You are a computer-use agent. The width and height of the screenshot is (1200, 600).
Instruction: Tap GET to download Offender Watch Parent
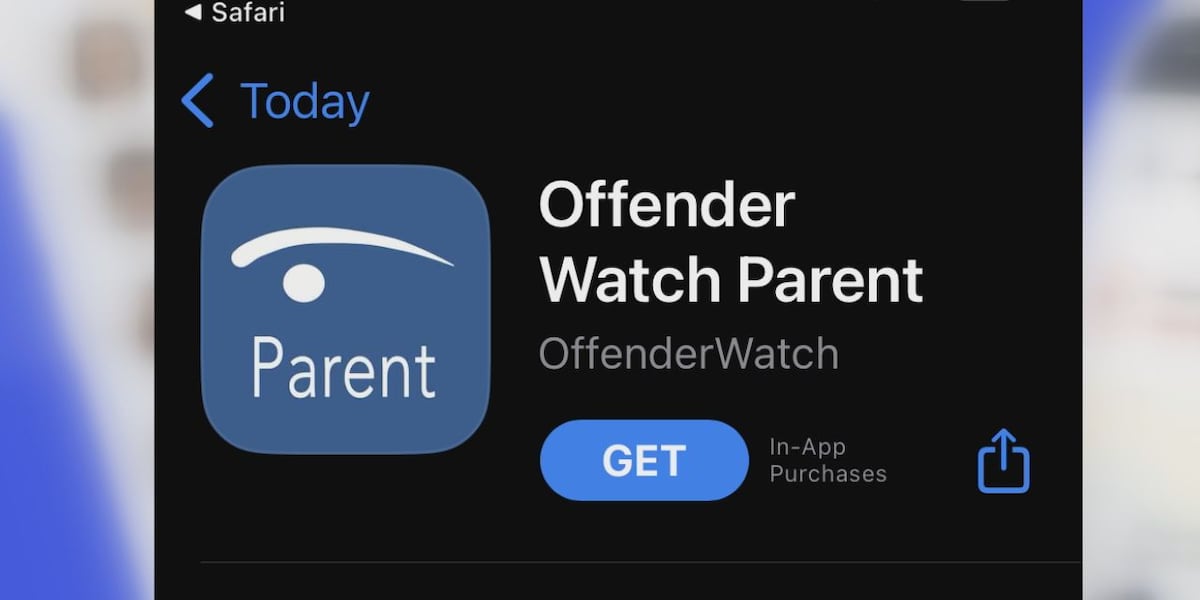tap(644, 460)
